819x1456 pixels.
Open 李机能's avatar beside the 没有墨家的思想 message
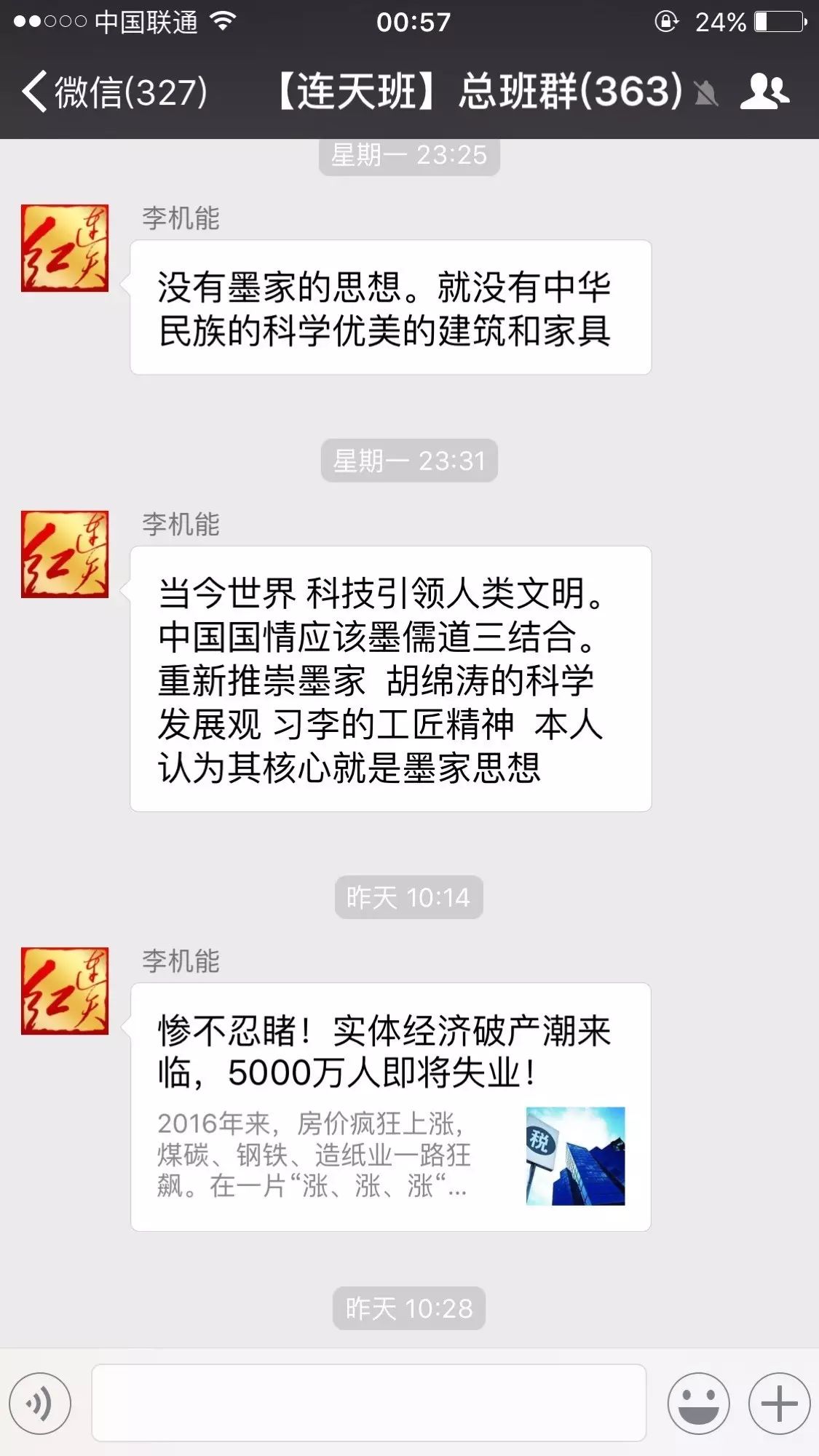pyautogui.click(x=65, y=248)
